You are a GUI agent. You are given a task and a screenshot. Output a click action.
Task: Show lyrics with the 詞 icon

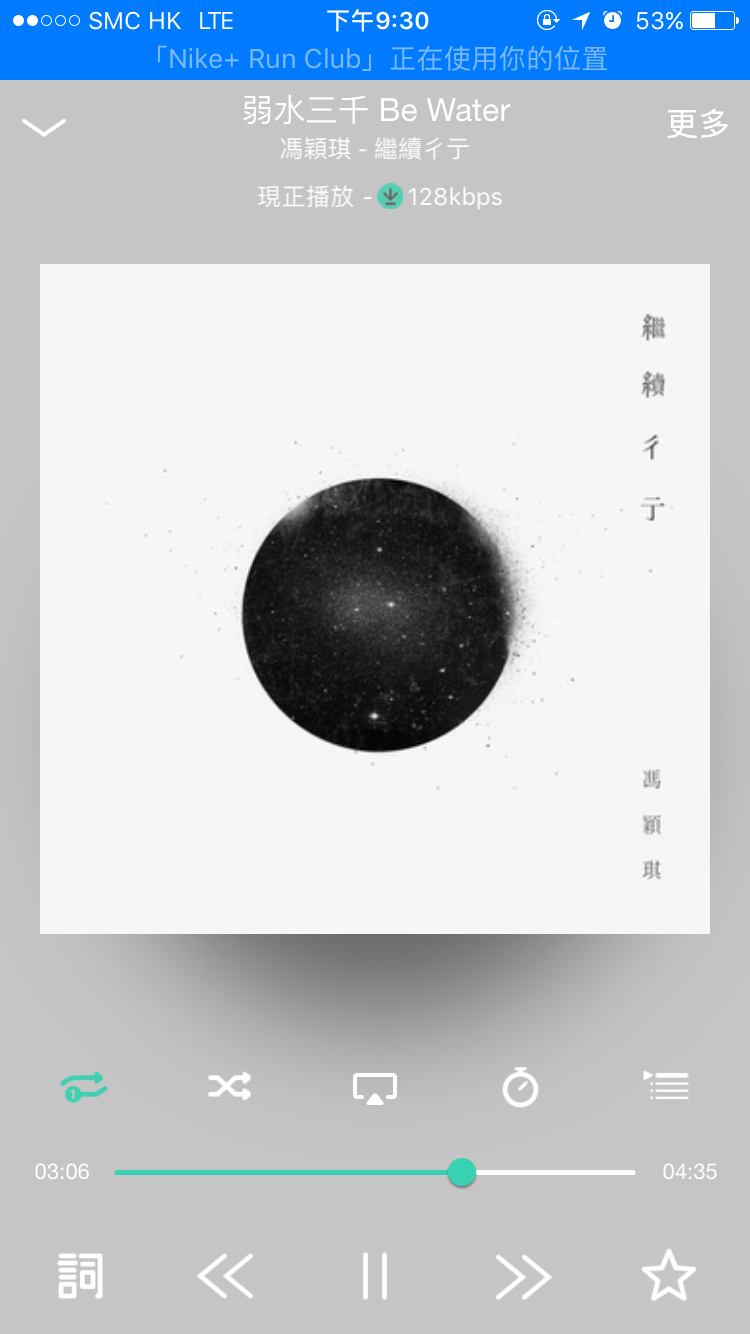(x=80, y=1276)
